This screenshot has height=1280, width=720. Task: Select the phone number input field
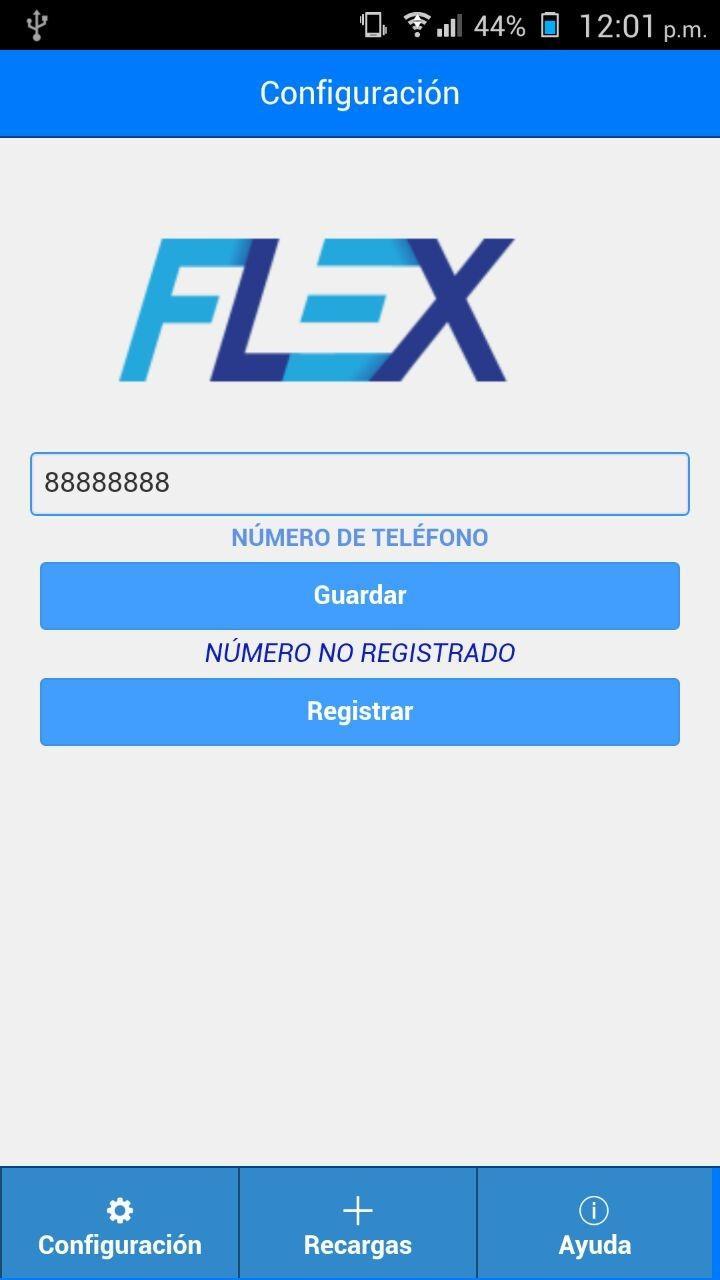click(x=360, y=483)
